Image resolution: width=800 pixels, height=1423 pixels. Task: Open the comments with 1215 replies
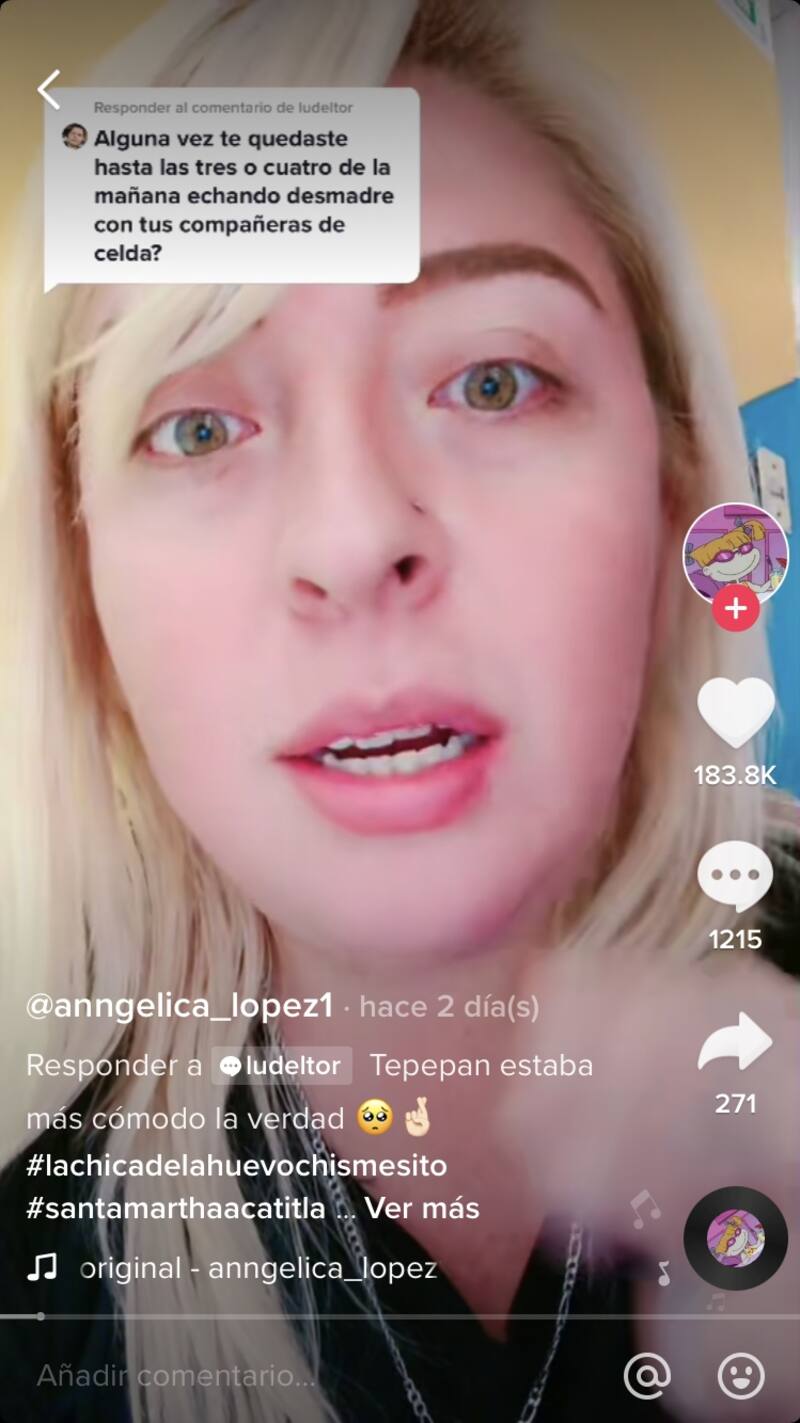coord(735,877)
